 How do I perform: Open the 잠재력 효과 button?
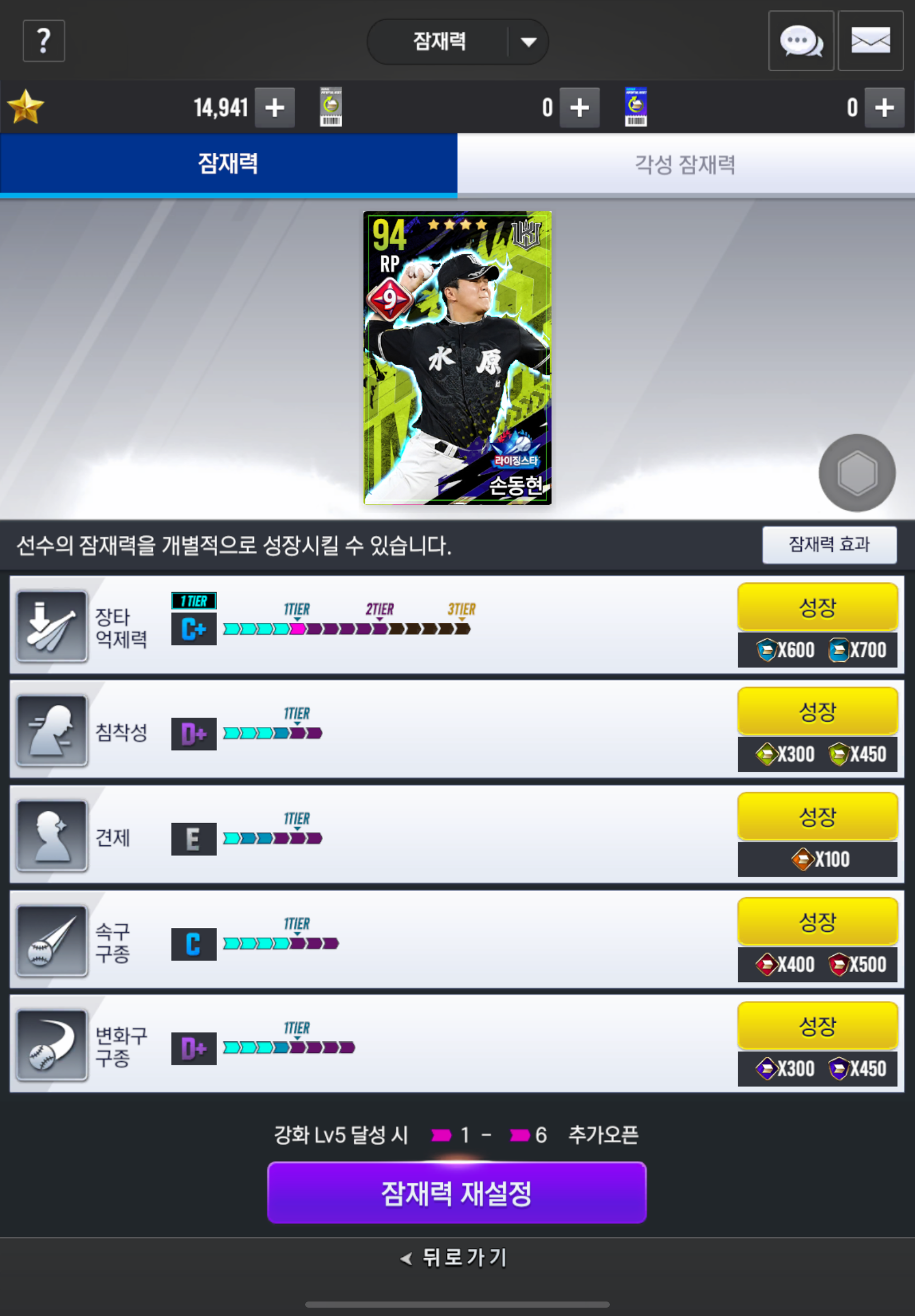[x=829, y=544]
